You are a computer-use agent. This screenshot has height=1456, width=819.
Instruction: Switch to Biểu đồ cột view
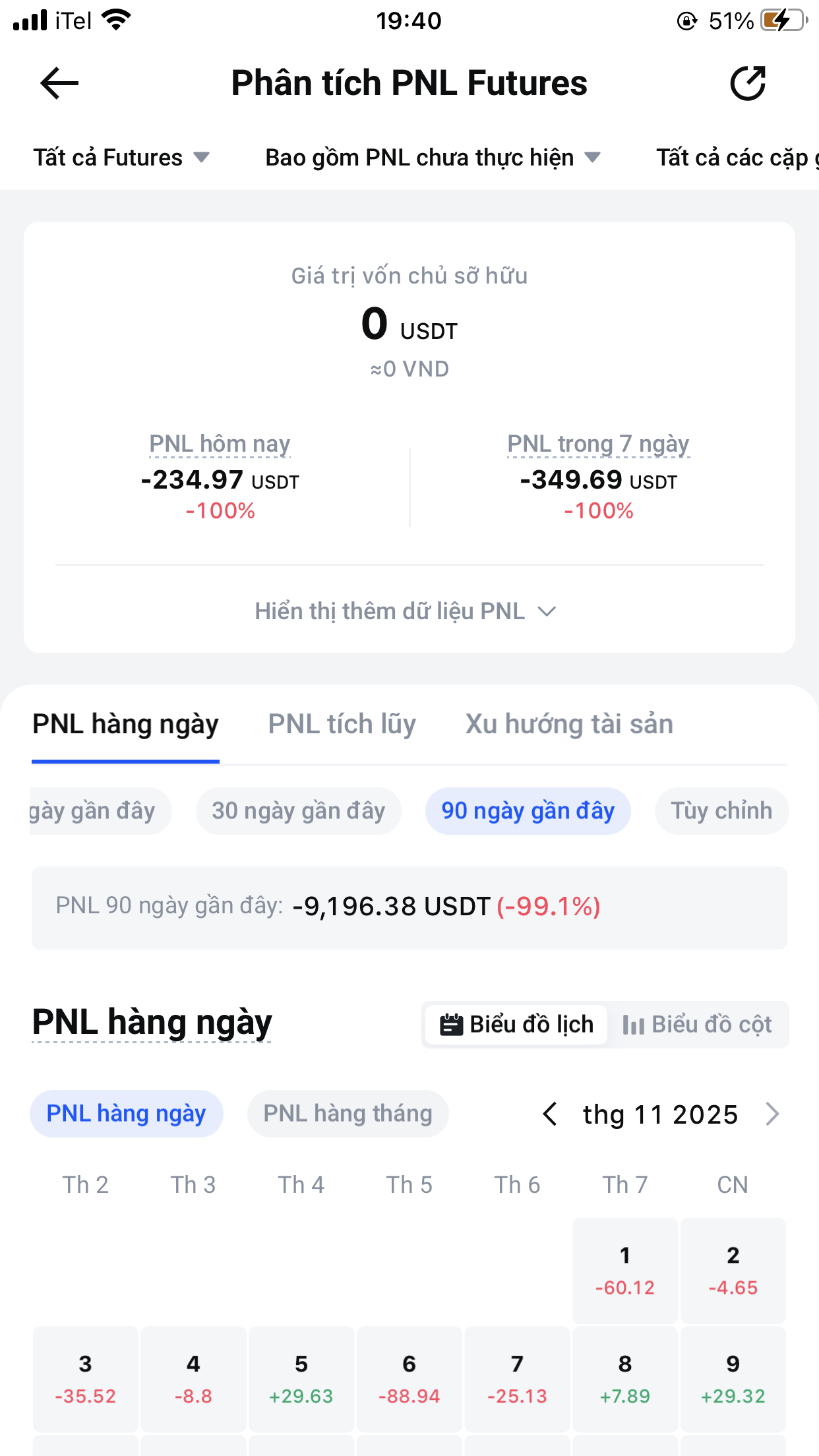(x=698, y=1024)
